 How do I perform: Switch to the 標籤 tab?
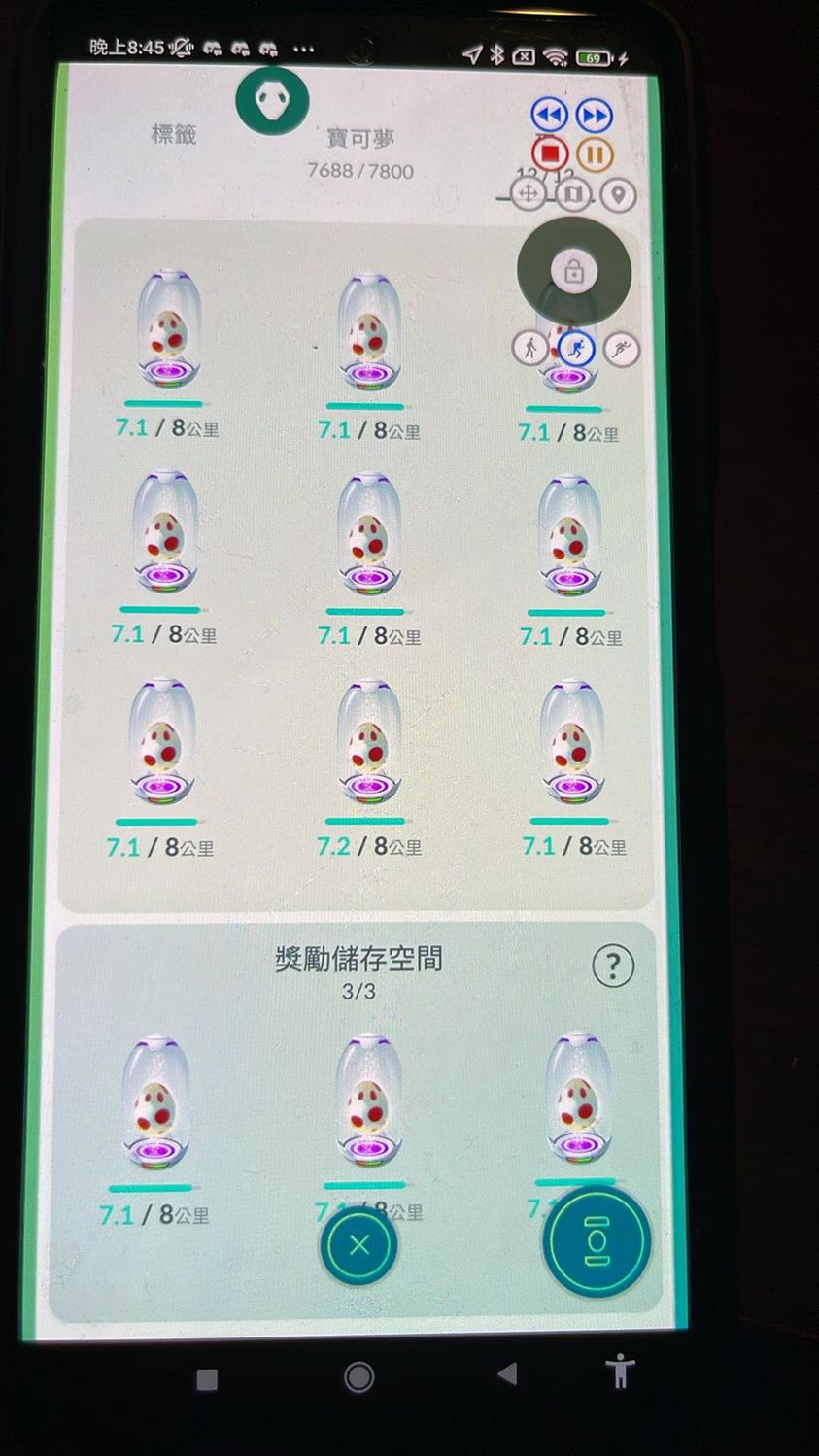pos(173,134)
